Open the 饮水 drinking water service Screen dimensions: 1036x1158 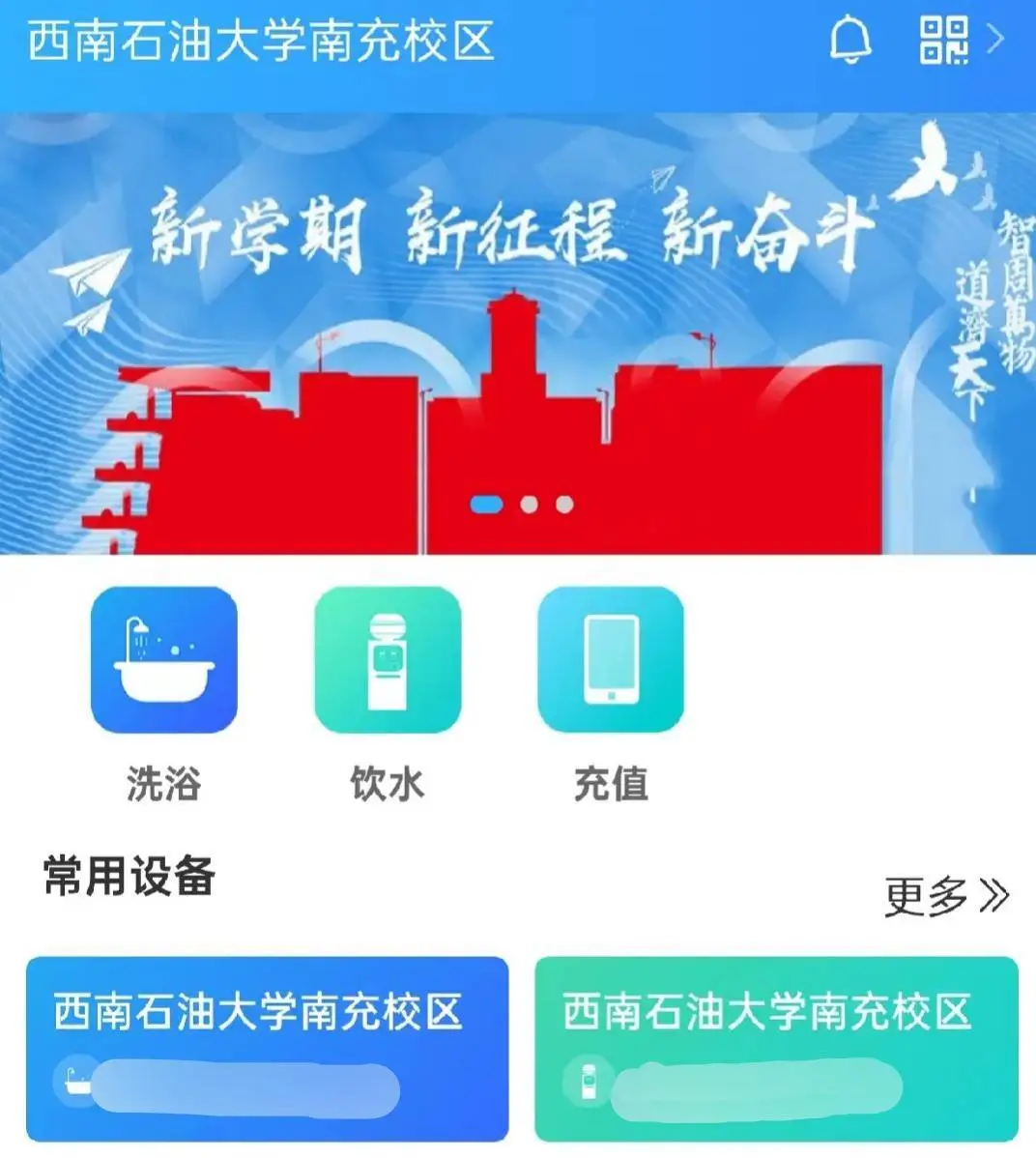[x=388, y=660]
